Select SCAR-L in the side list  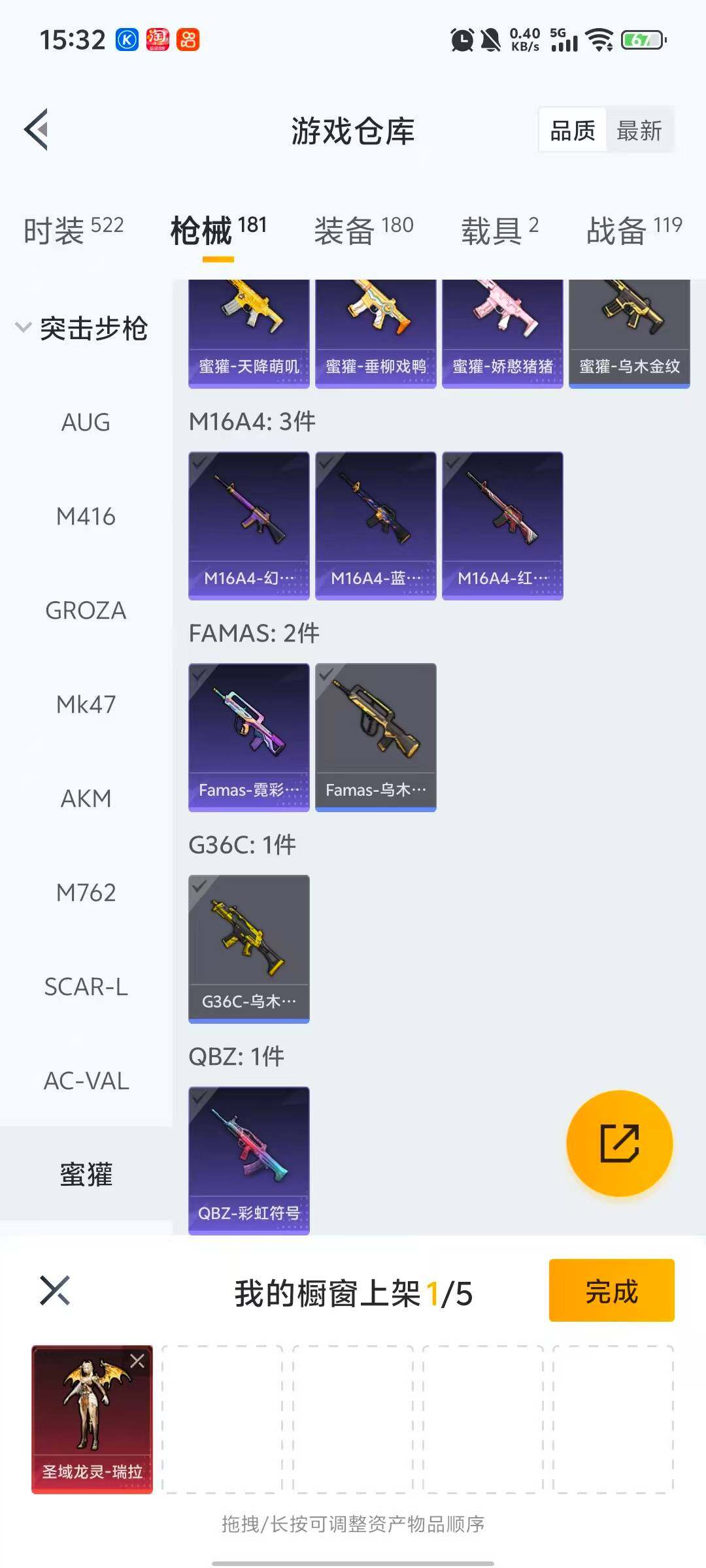(86, 987)
